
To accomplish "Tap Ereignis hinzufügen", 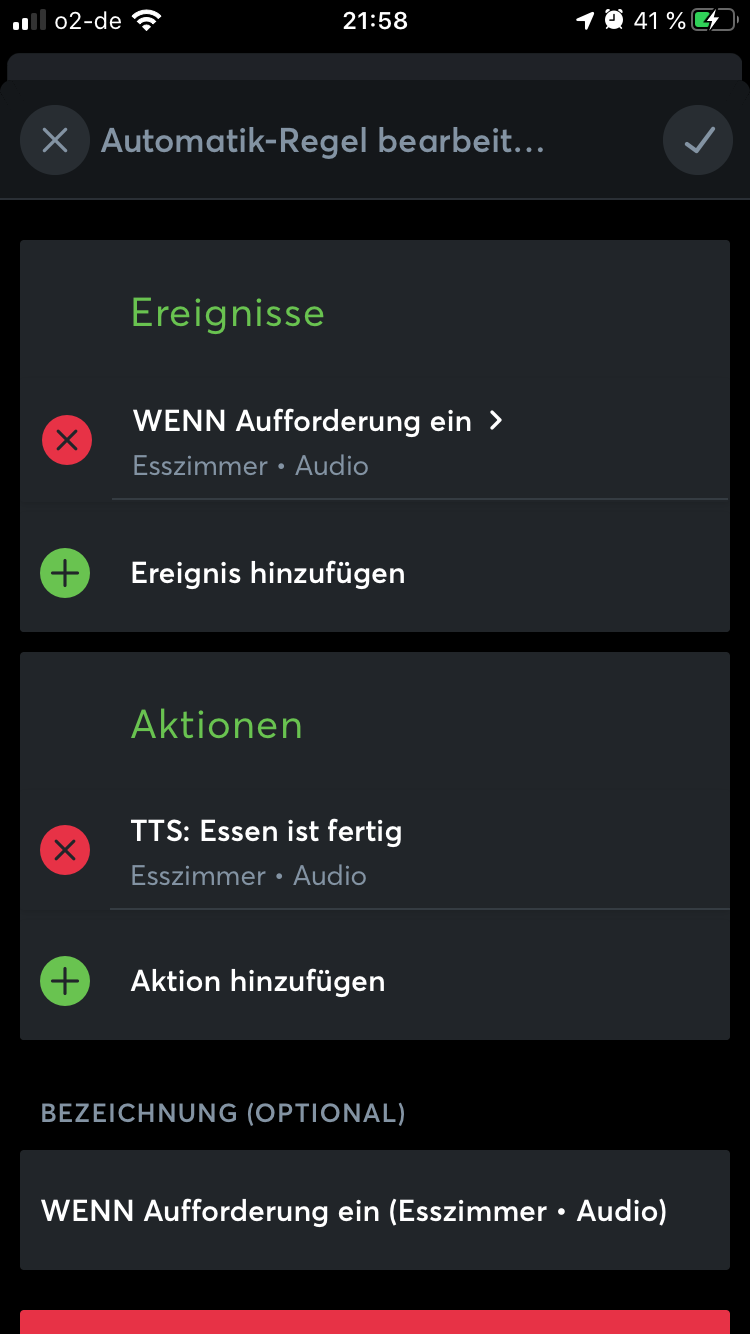I will tap(268, 573).
